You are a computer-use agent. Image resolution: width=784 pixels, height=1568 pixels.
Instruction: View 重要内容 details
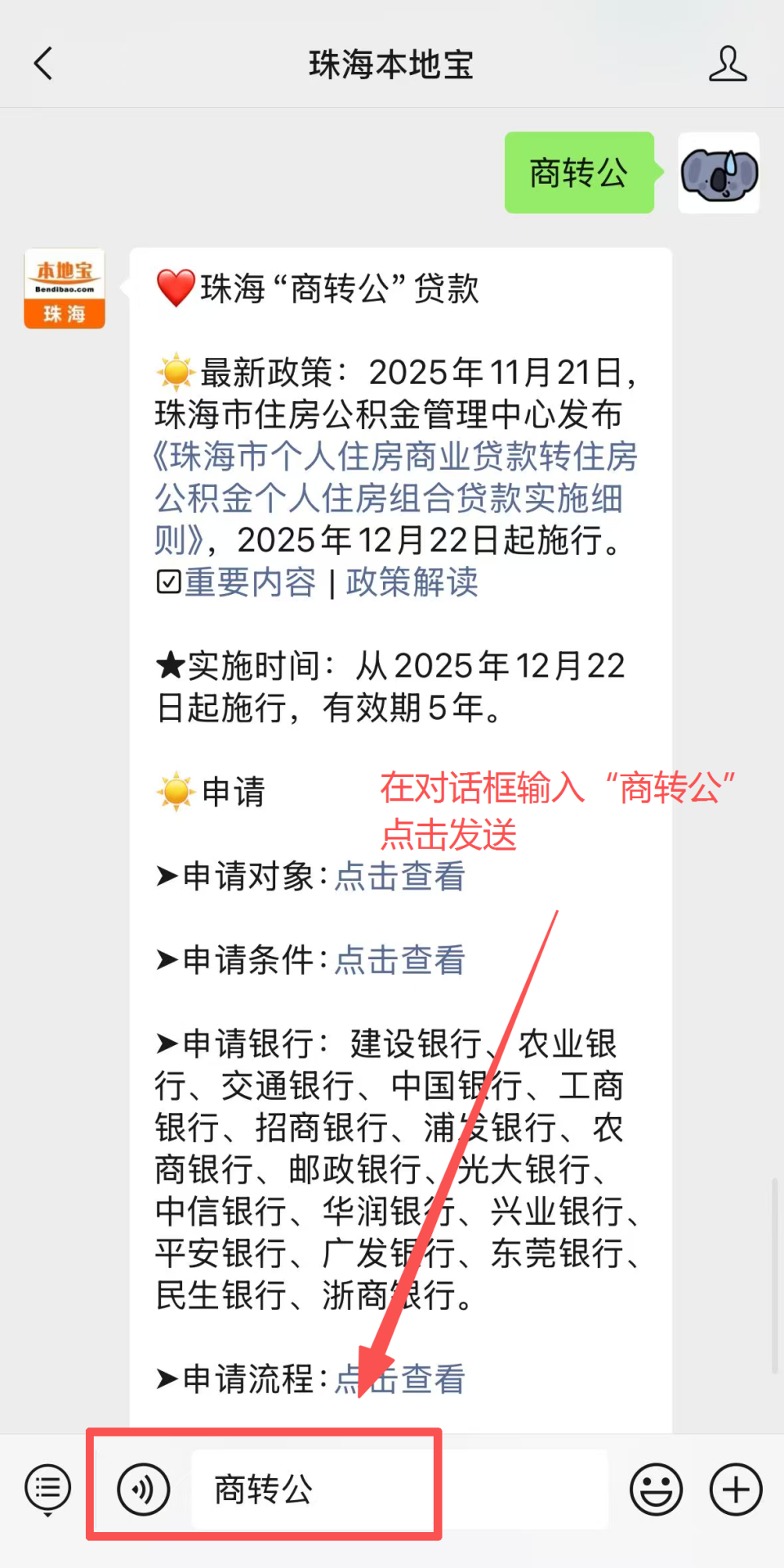[x=249, y=583]
